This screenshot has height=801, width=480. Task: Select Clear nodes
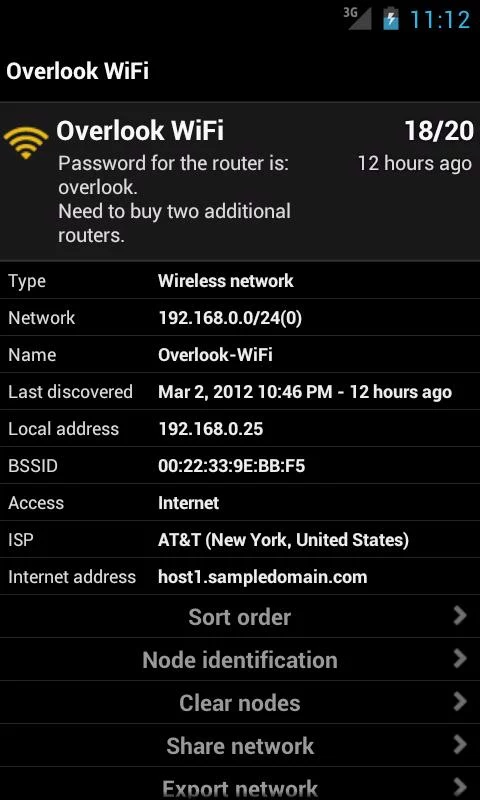tap(240, 702)
